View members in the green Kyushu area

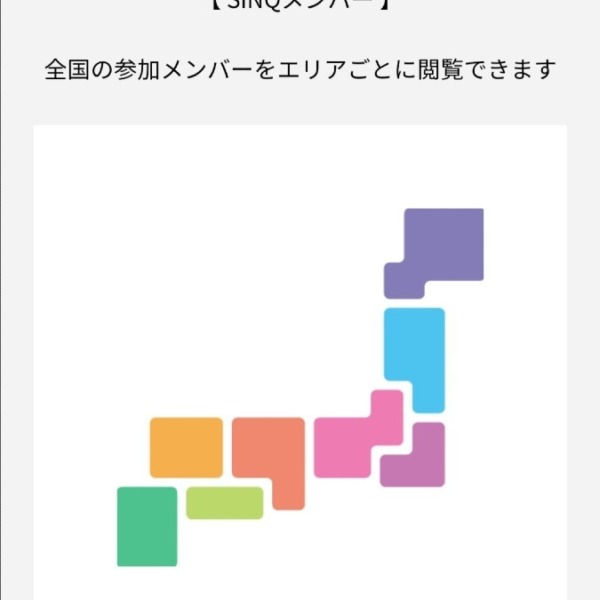pos(146,525)
